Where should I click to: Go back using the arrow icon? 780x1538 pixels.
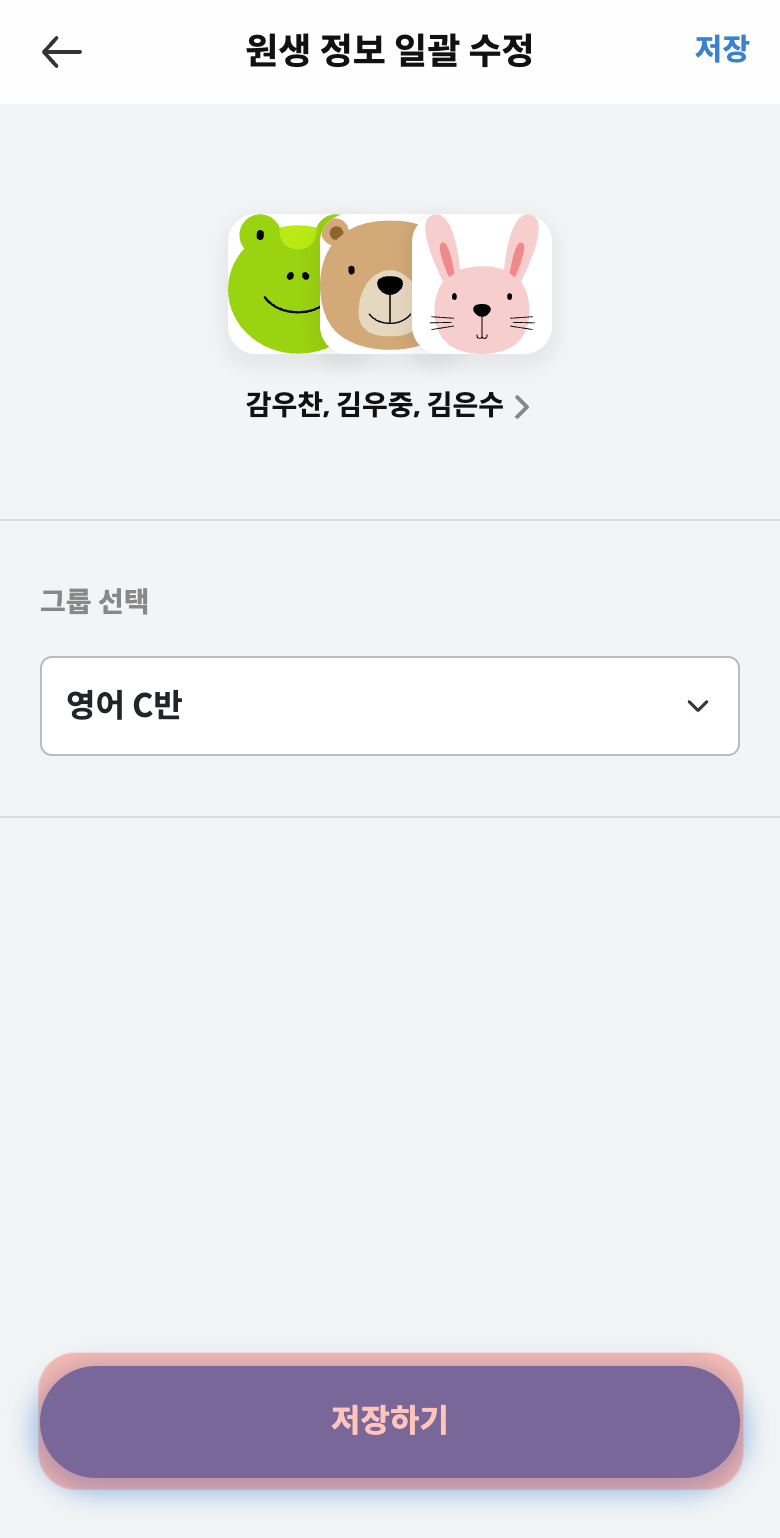click(x=61, y=52)
